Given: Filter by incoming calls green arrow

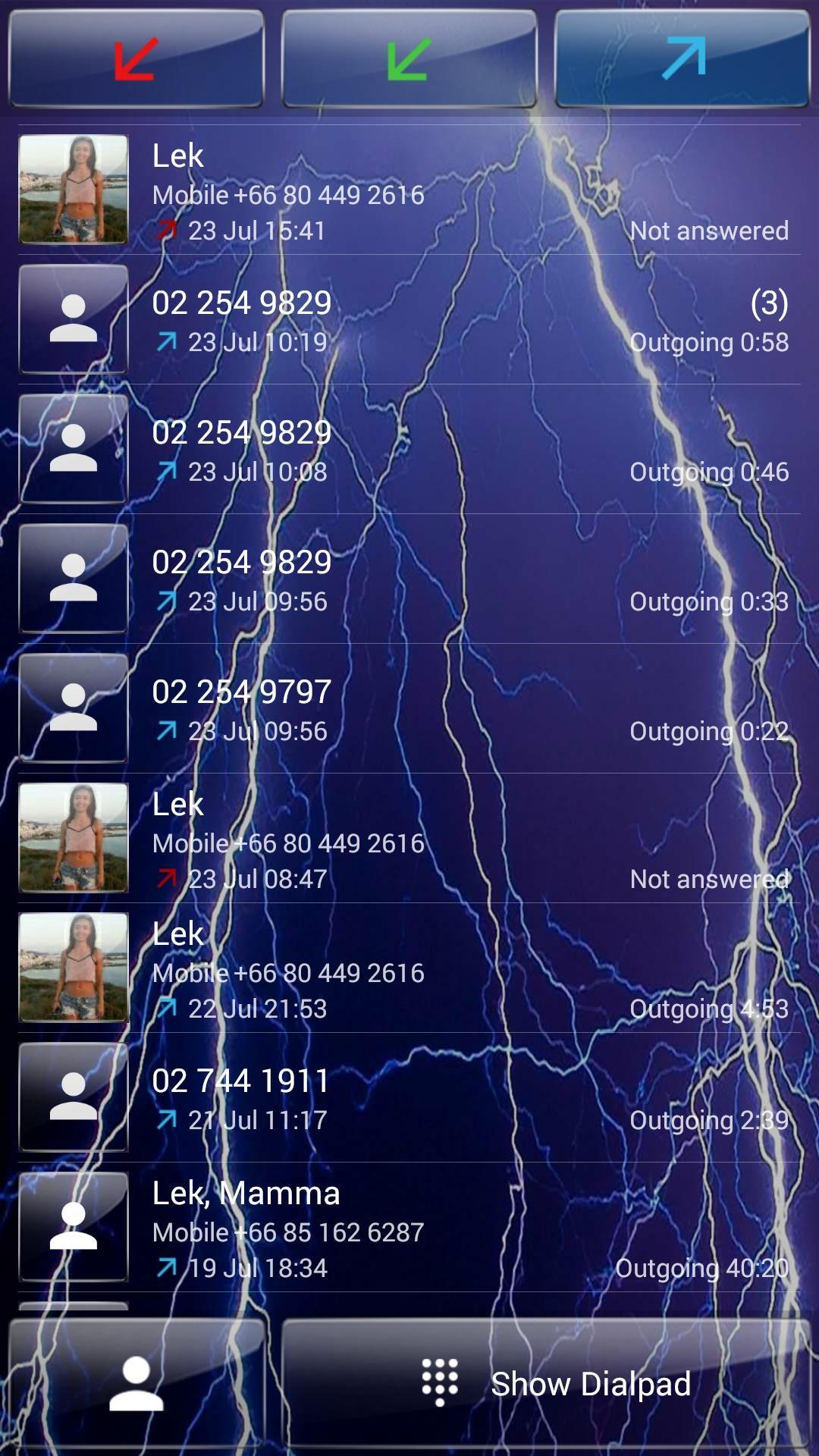Looking at the screenshot, I should point(409,58).
